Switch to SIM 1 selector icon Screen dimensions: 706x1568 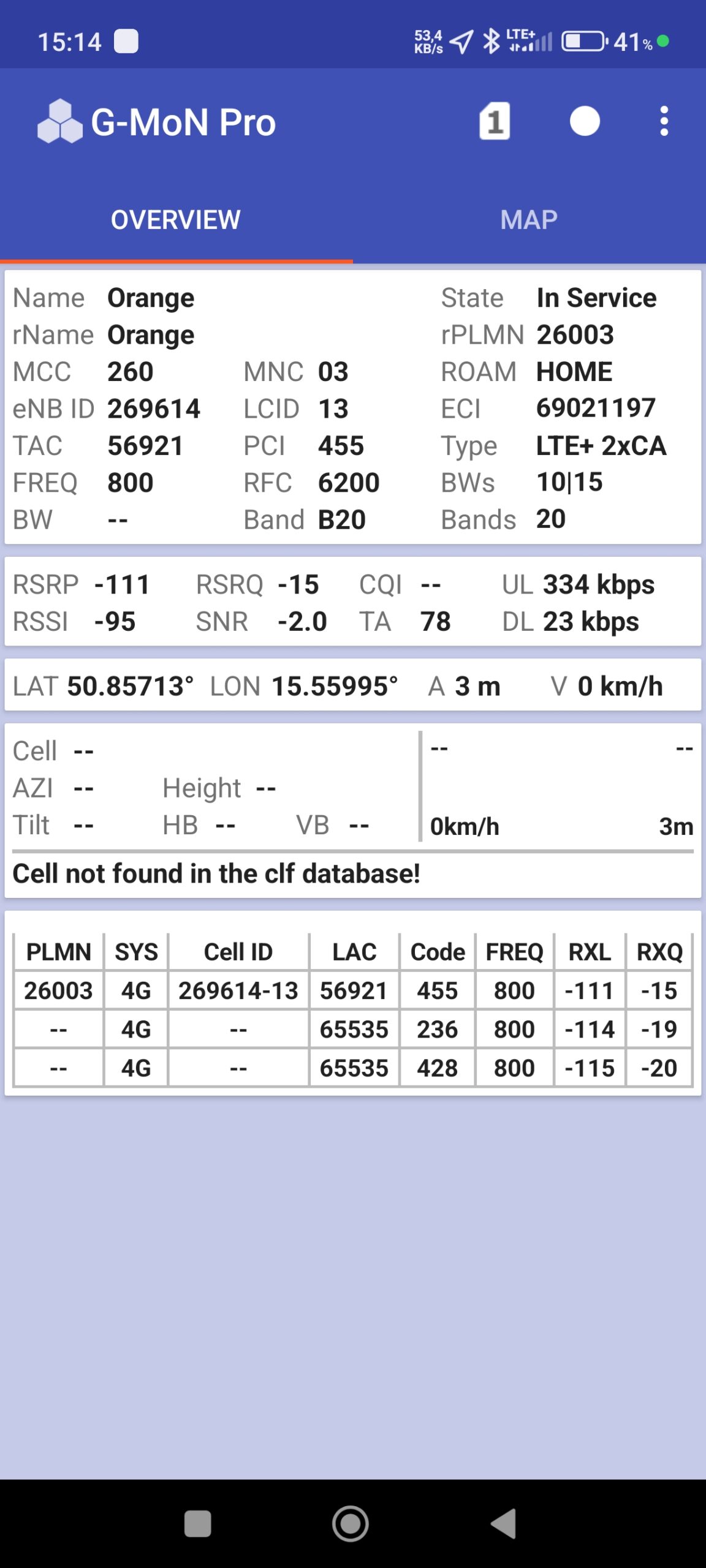(494, 121)
